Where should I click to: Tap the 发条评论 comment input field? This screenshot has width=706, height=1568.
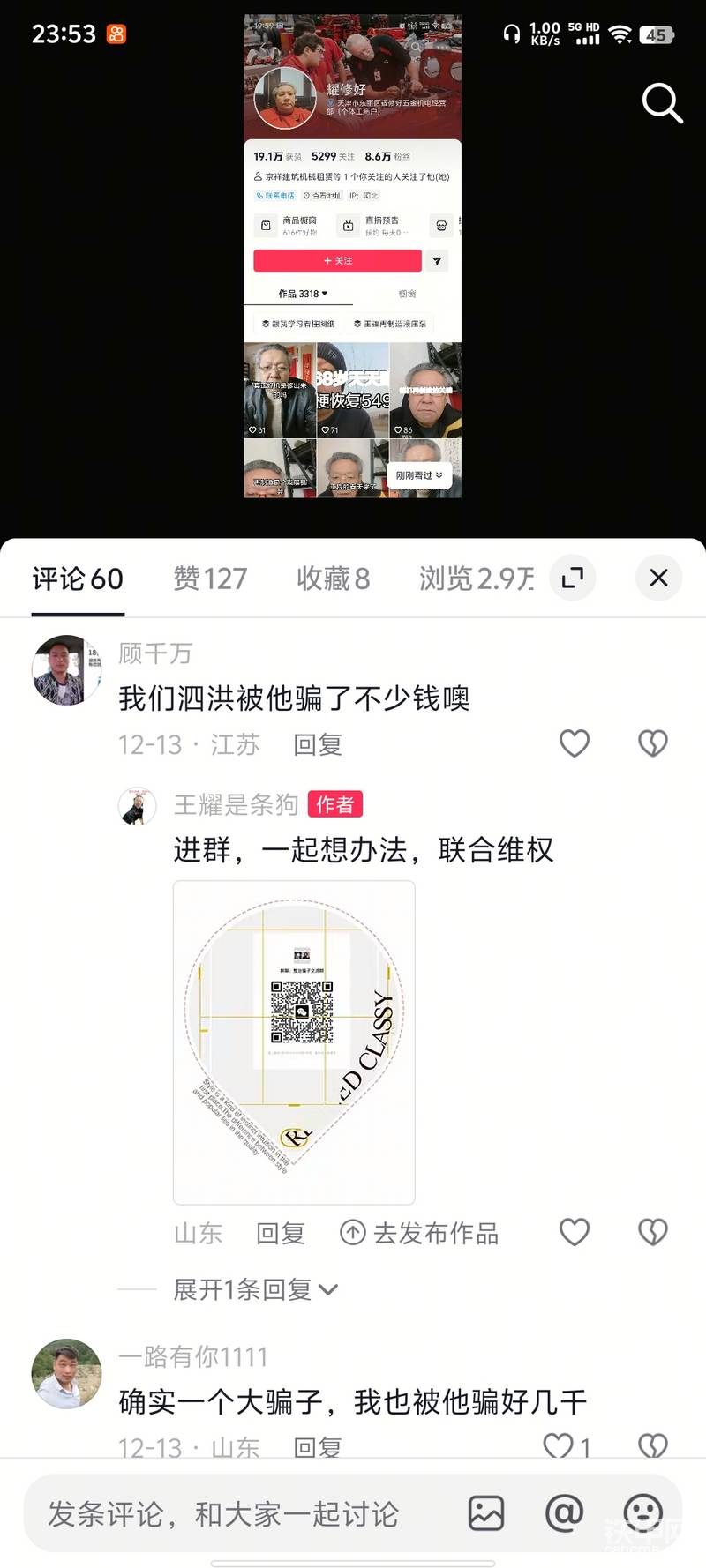pos(221,1514)
